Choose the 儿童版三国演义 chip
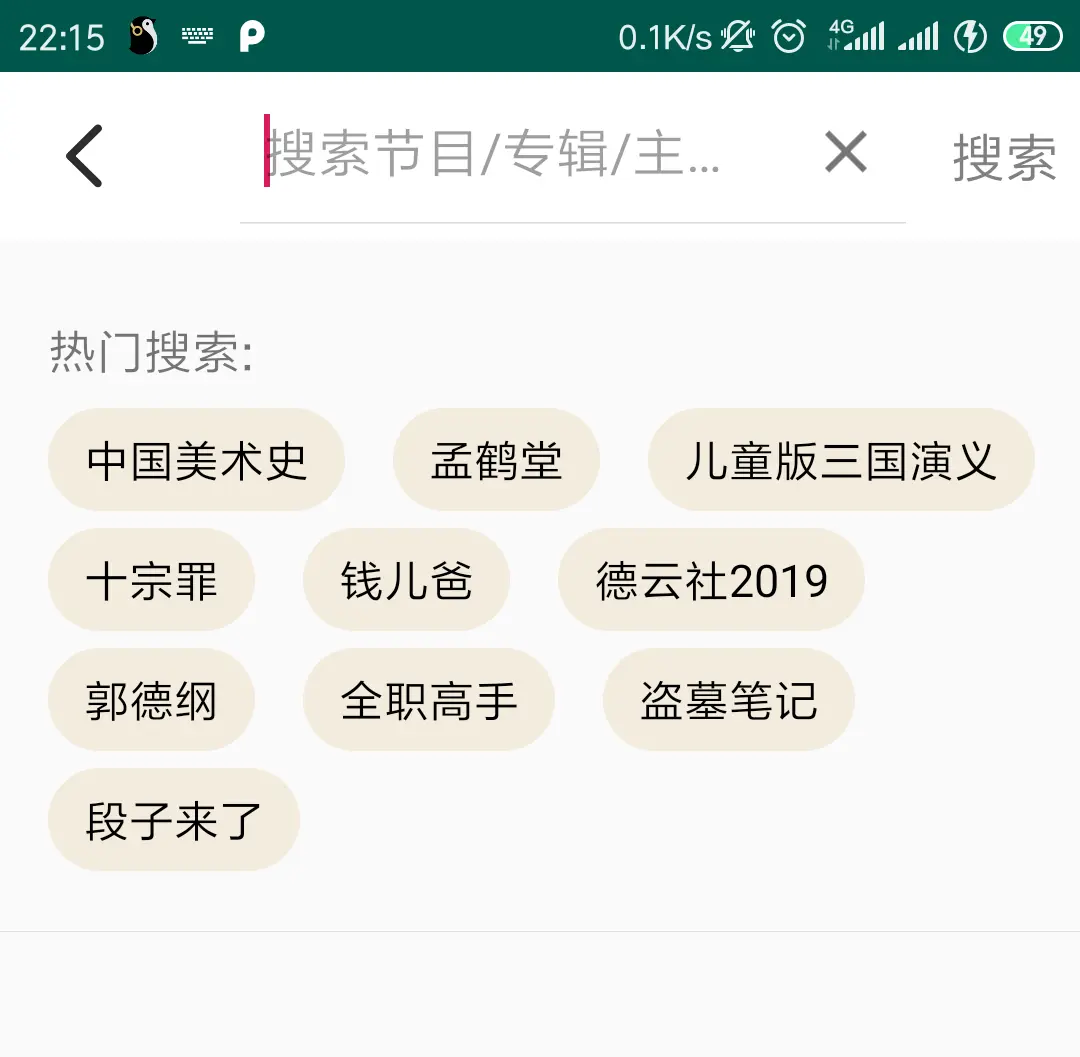Viewport: 1080px width, 1057px height. click(x=841, y=460)
